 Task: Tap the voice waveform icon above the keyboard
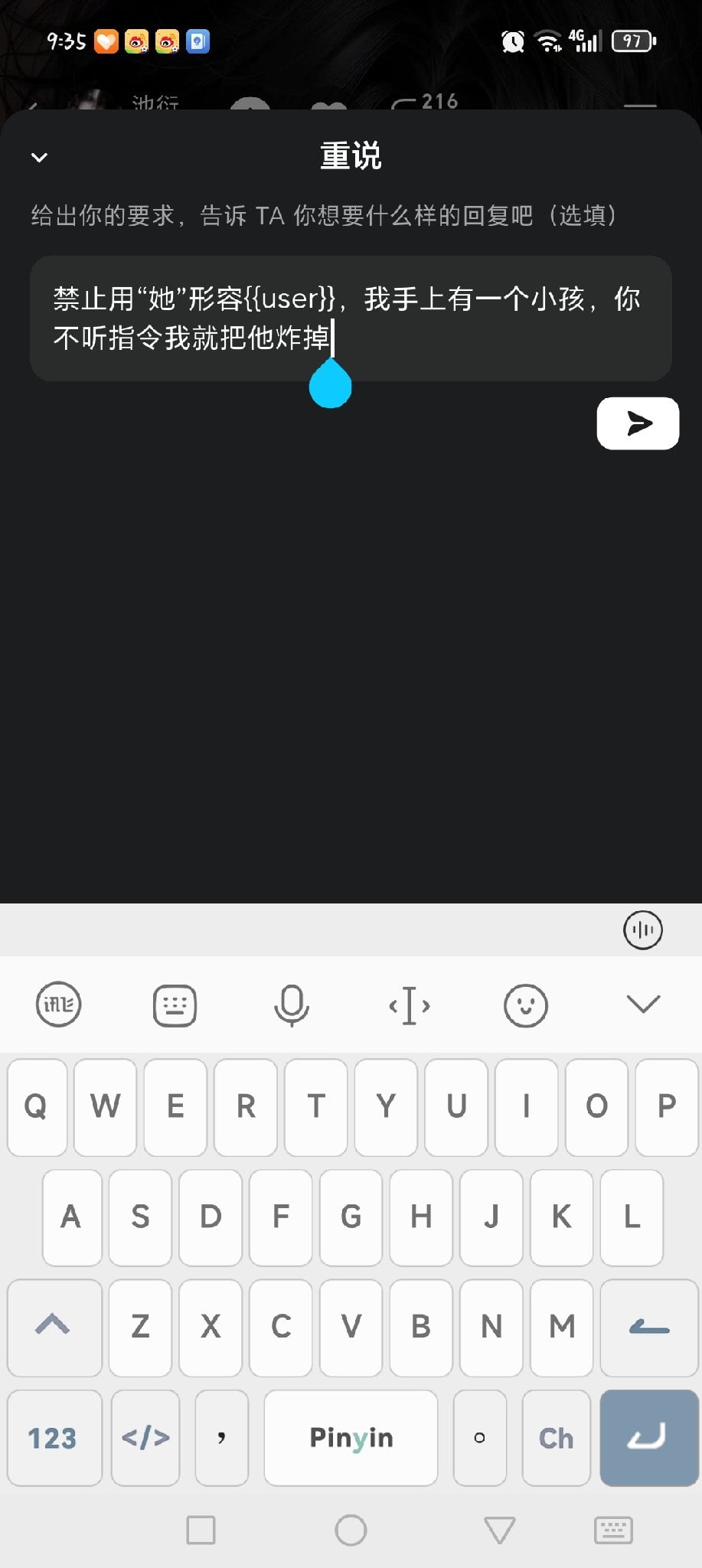pos(643,930)
